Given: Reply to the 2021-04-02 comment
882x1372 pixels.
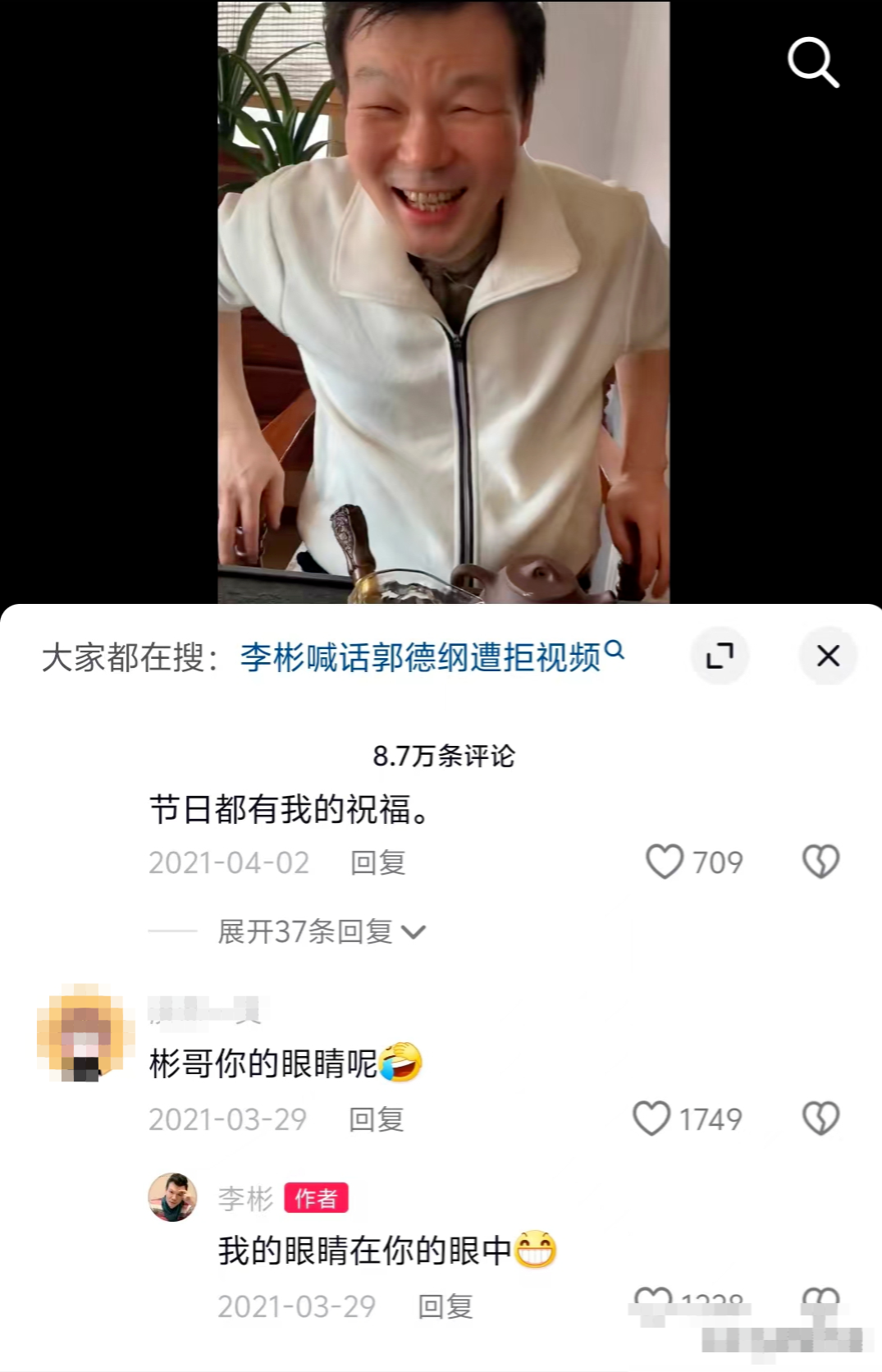Looking at the screenshot, I should (x=377, y=863).
